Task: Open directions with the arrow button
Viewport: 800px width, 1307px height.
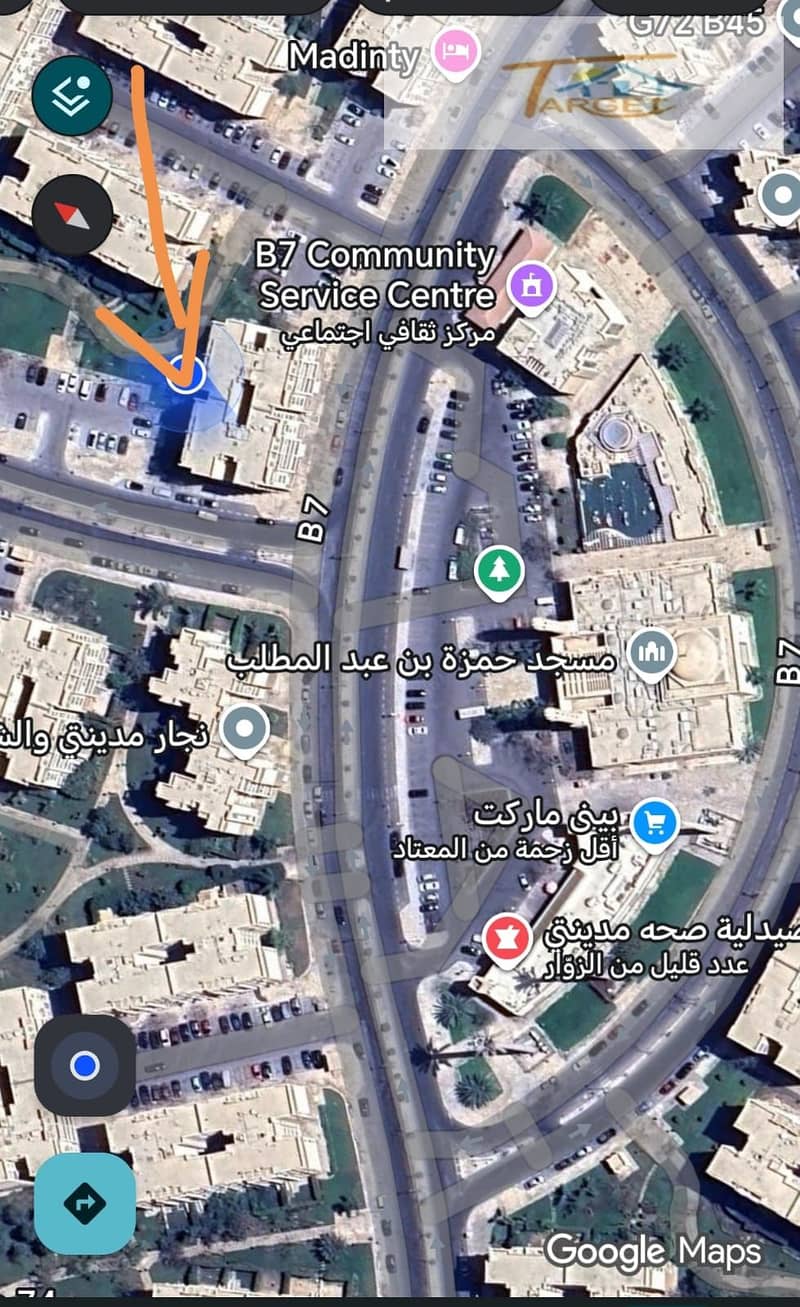Action: [85, 1203]
